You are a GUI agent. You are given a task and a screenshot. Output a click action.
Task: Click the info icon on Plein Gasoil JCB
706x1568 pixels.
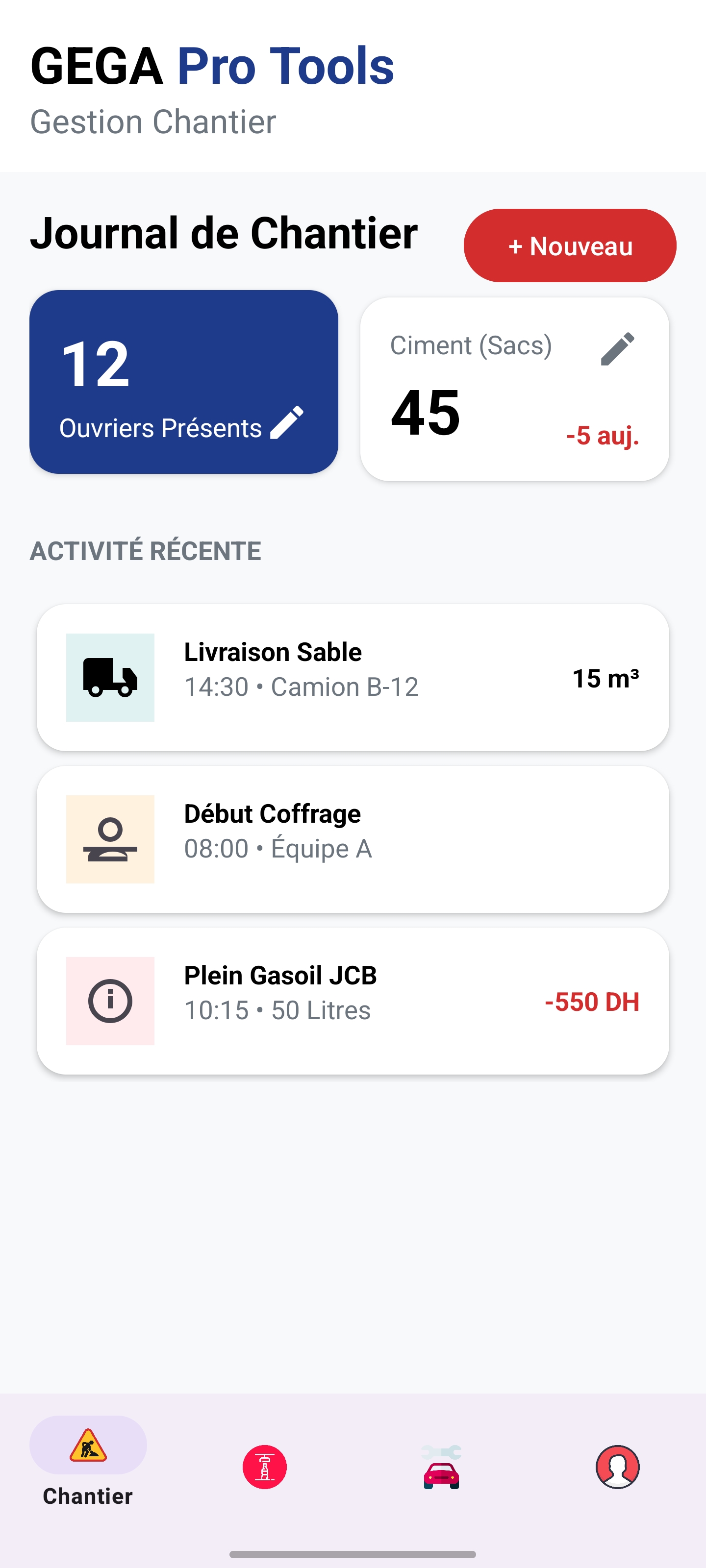point(110,1001)
